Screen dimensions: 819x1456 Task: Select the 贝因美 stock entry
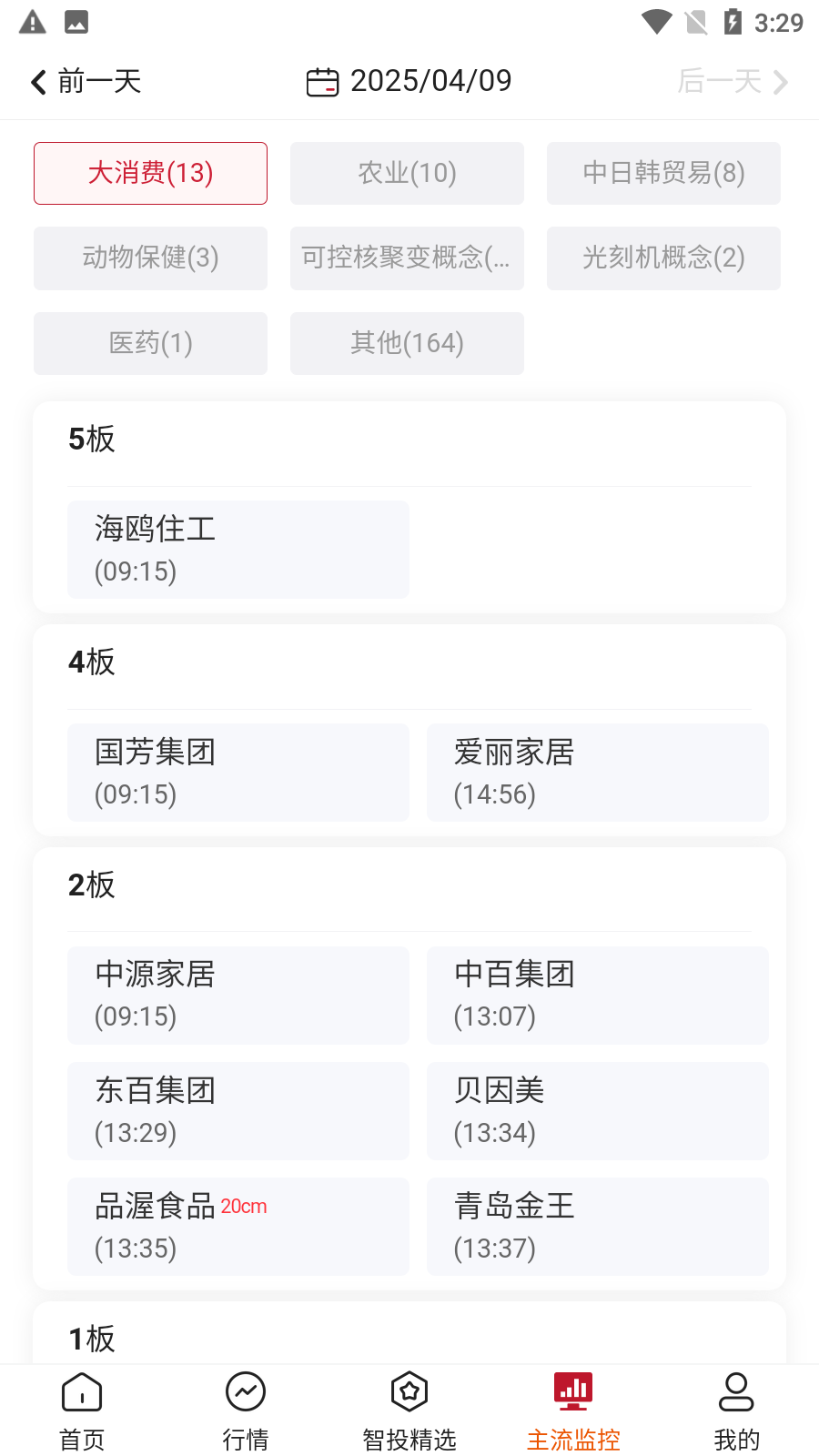pos(597,1110)
